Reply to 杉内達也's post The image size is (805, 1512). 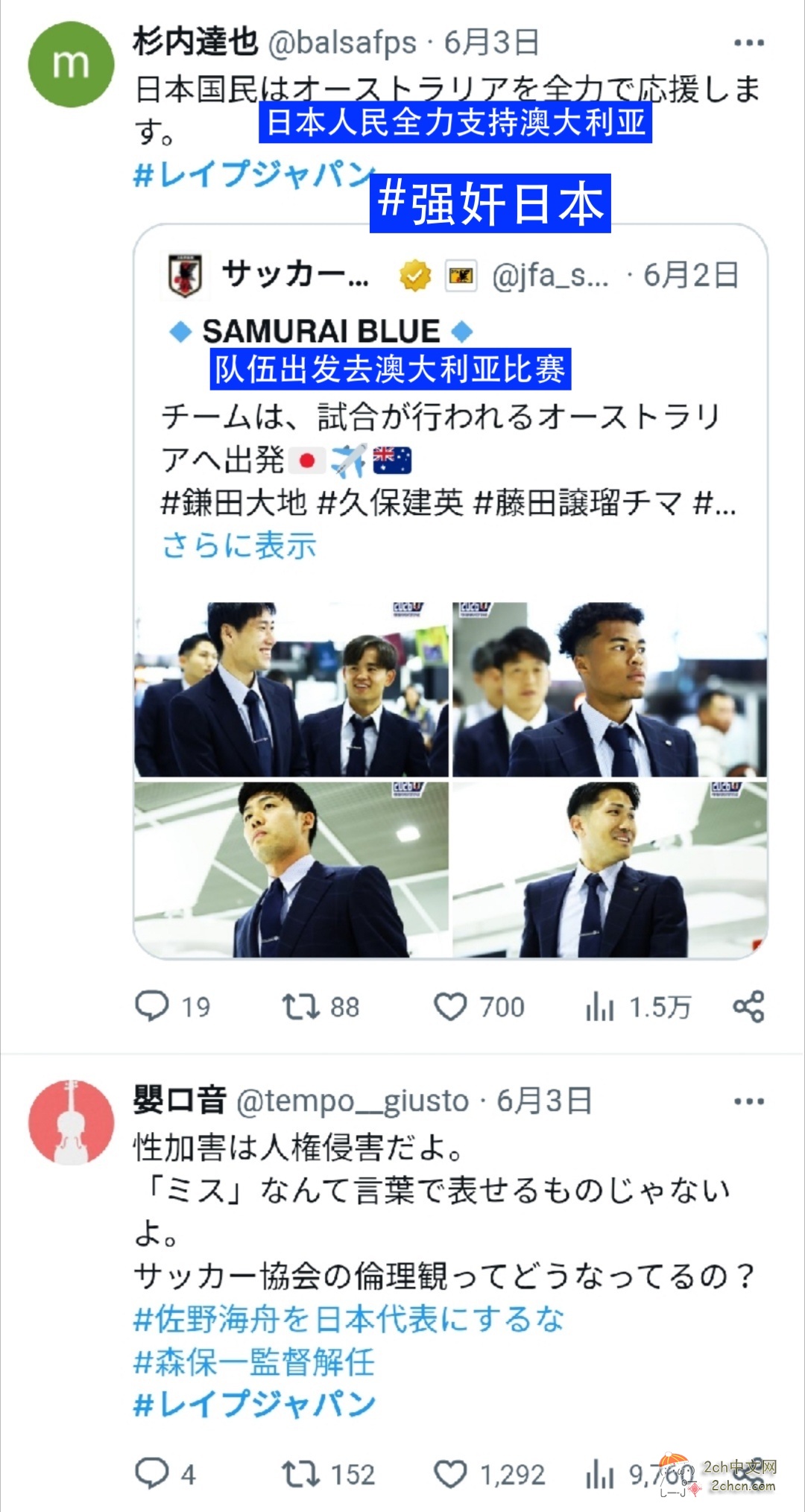pyautogui.click(x=153, y=1006)
